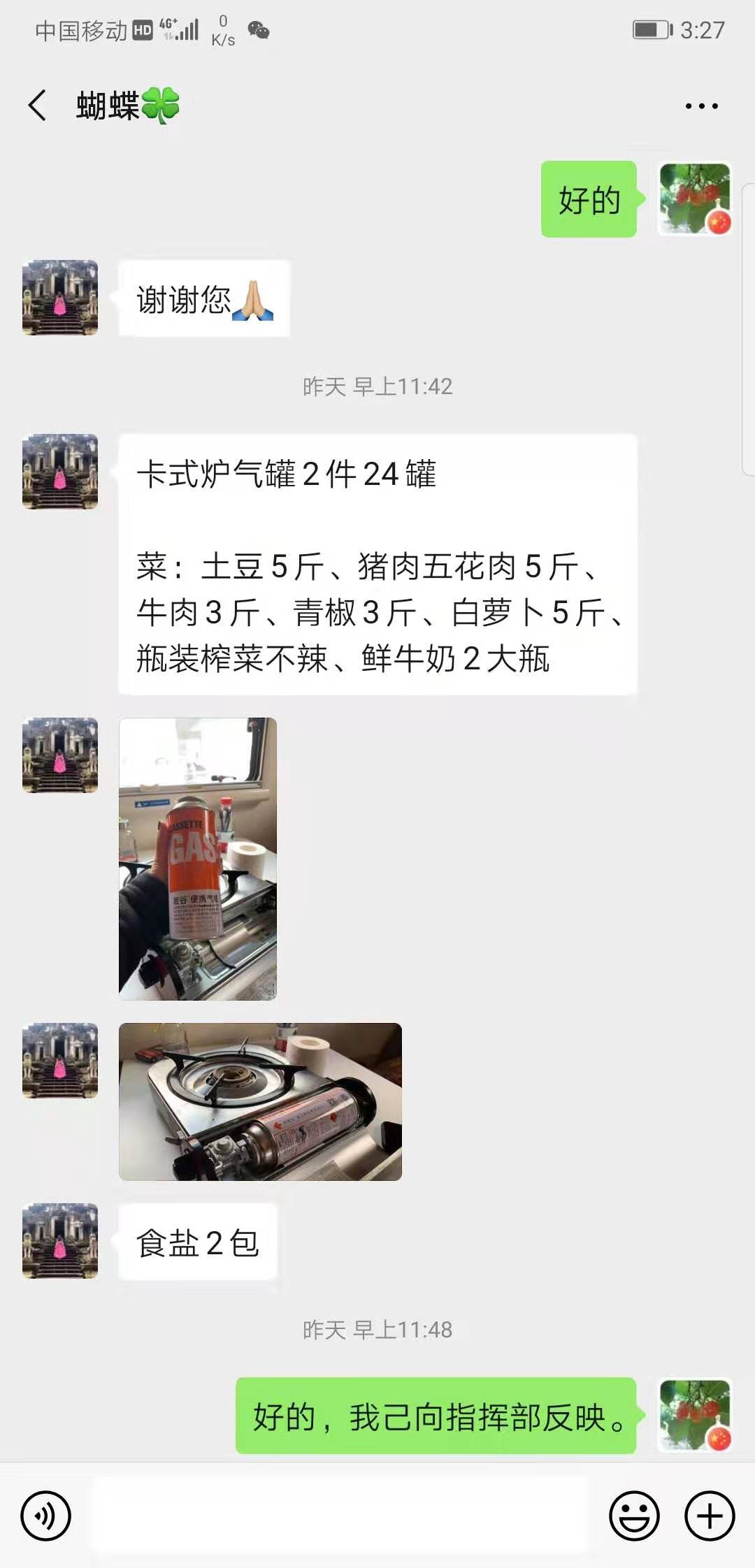Open the plus attachment menu
Viewport: 755px width, 1568px height.
pos(710,1516)
